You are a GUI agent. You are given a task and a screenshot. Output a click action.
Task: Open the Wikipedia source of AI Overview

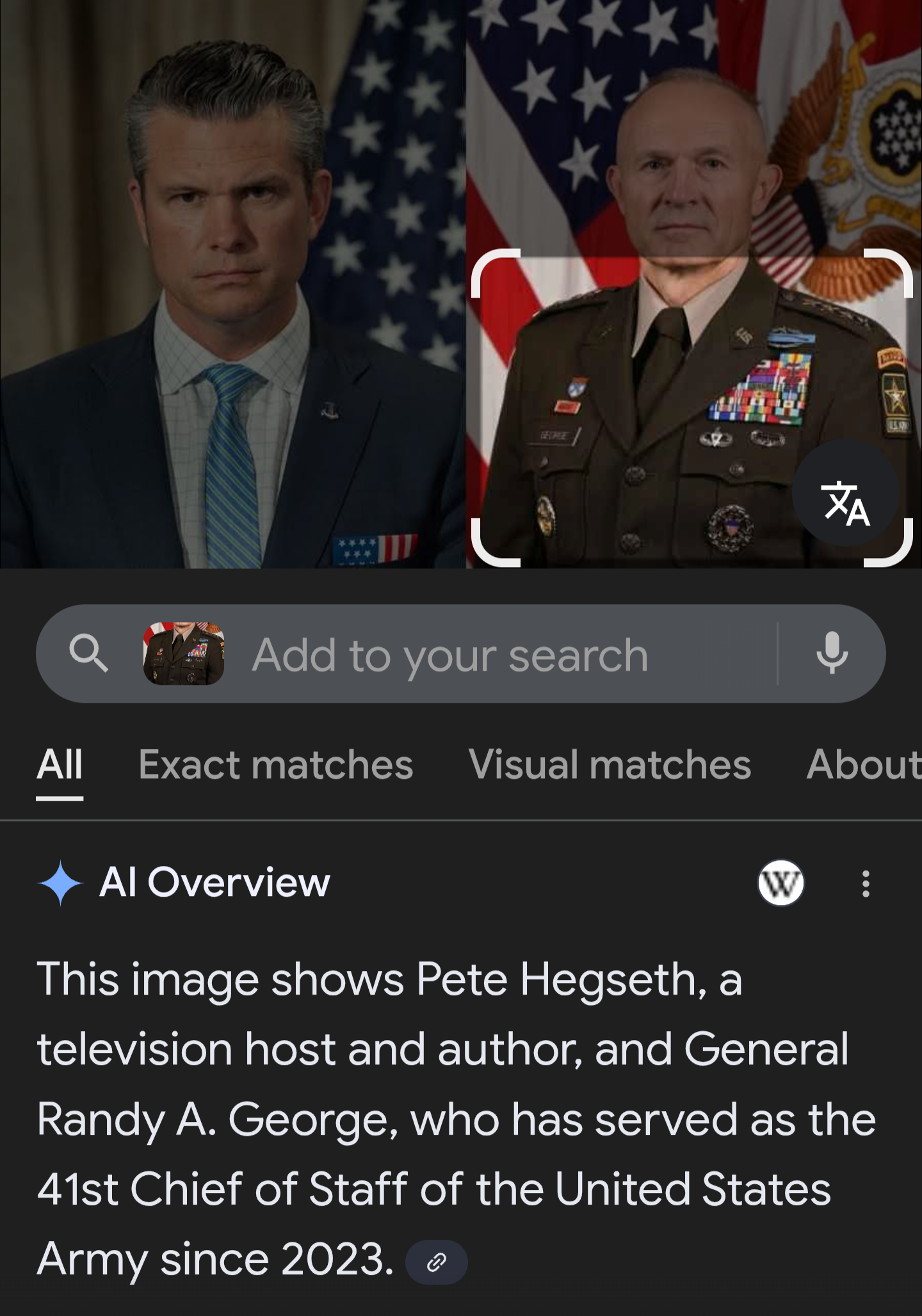[x=780, y=883]
